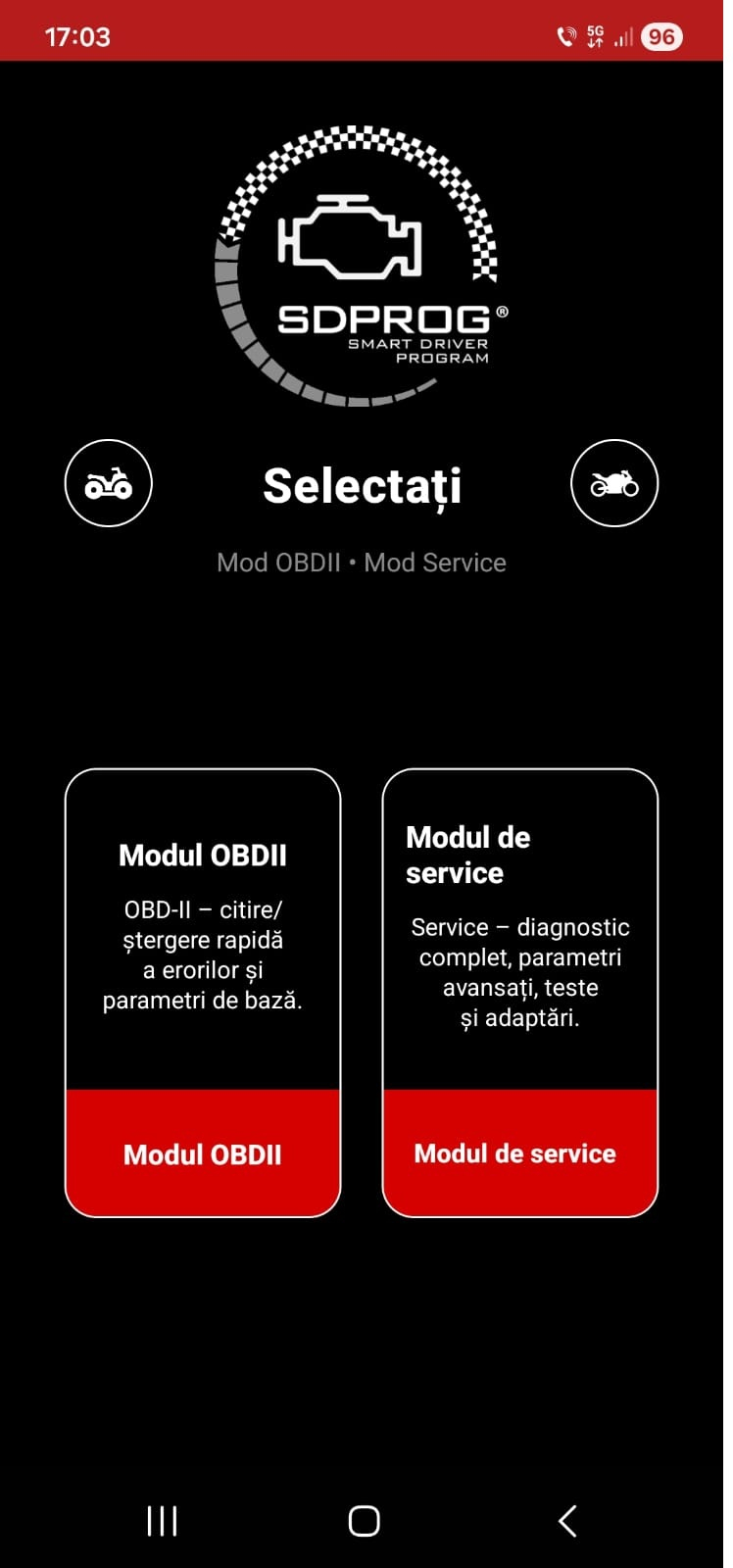
Task: Go back with the system back button
Action: click(567, 1521)
